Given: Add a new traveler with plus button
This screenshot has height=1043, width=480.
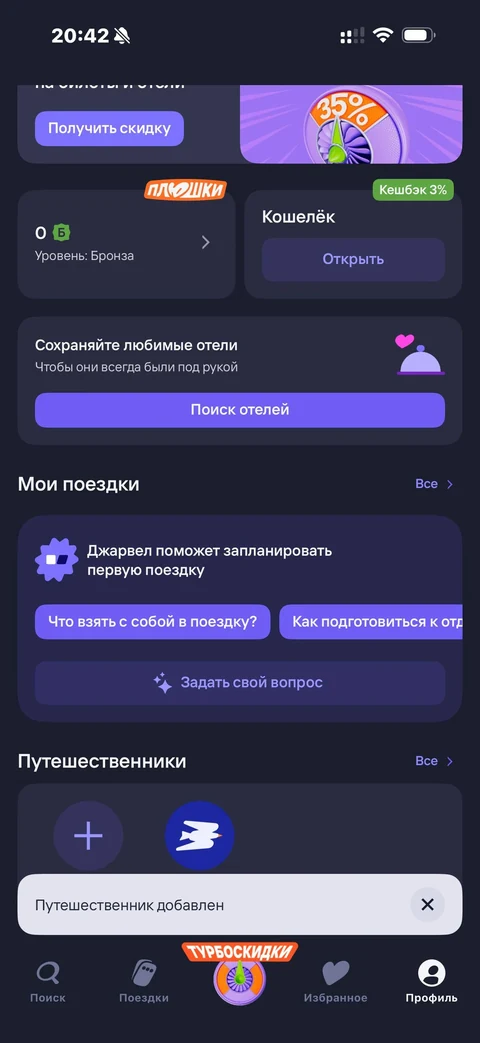Looking at the screenshot, I should pyautogui.click(x=88, y=835).
